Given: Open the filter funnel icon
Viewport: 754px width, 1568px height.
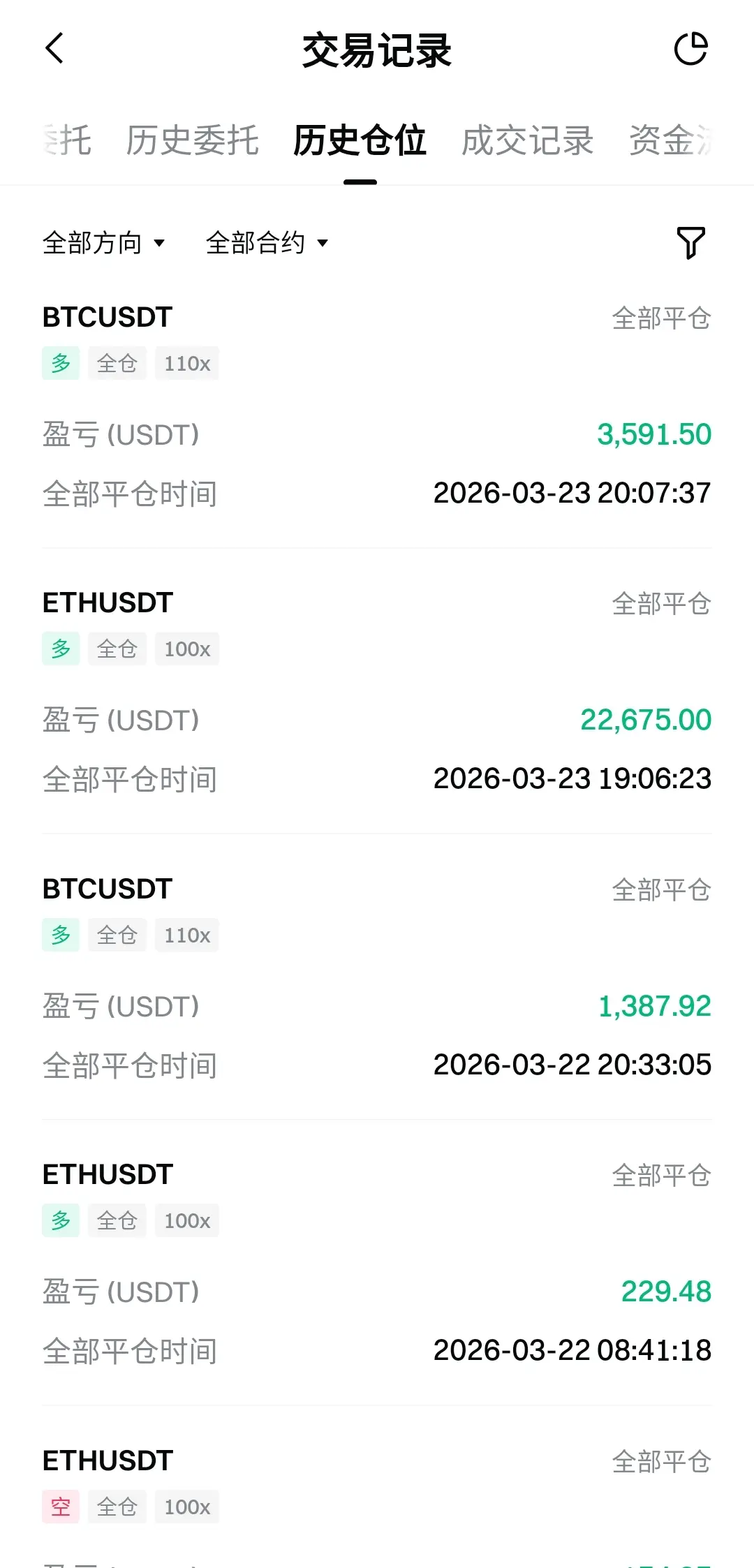Looking at the screenshot, I should (x=690, y=243).
